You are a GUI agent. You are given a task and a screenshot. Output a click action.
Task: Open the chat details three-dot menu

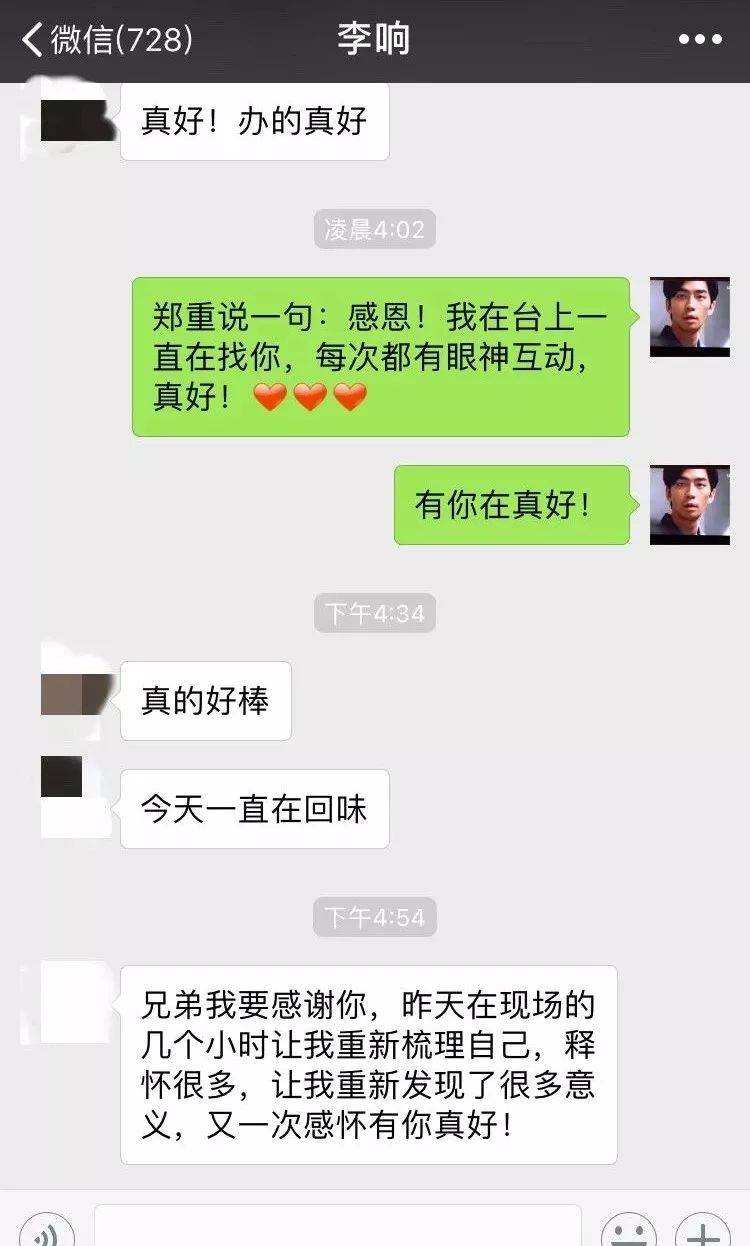[x=699, y=40]
